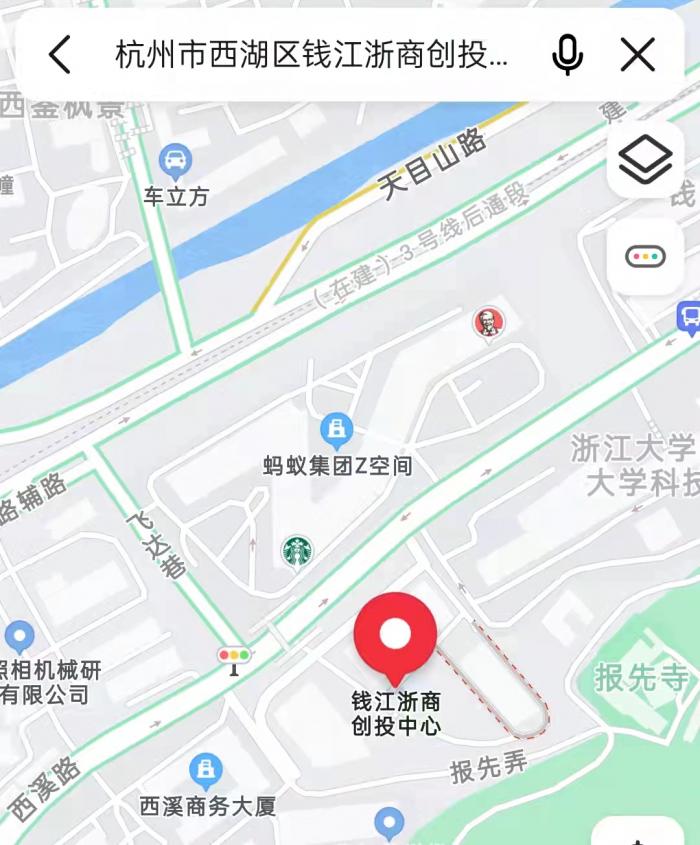Open the map layers button
This screenshot has height=845, width=700.
pyautogui.click(x=645, y=160)
